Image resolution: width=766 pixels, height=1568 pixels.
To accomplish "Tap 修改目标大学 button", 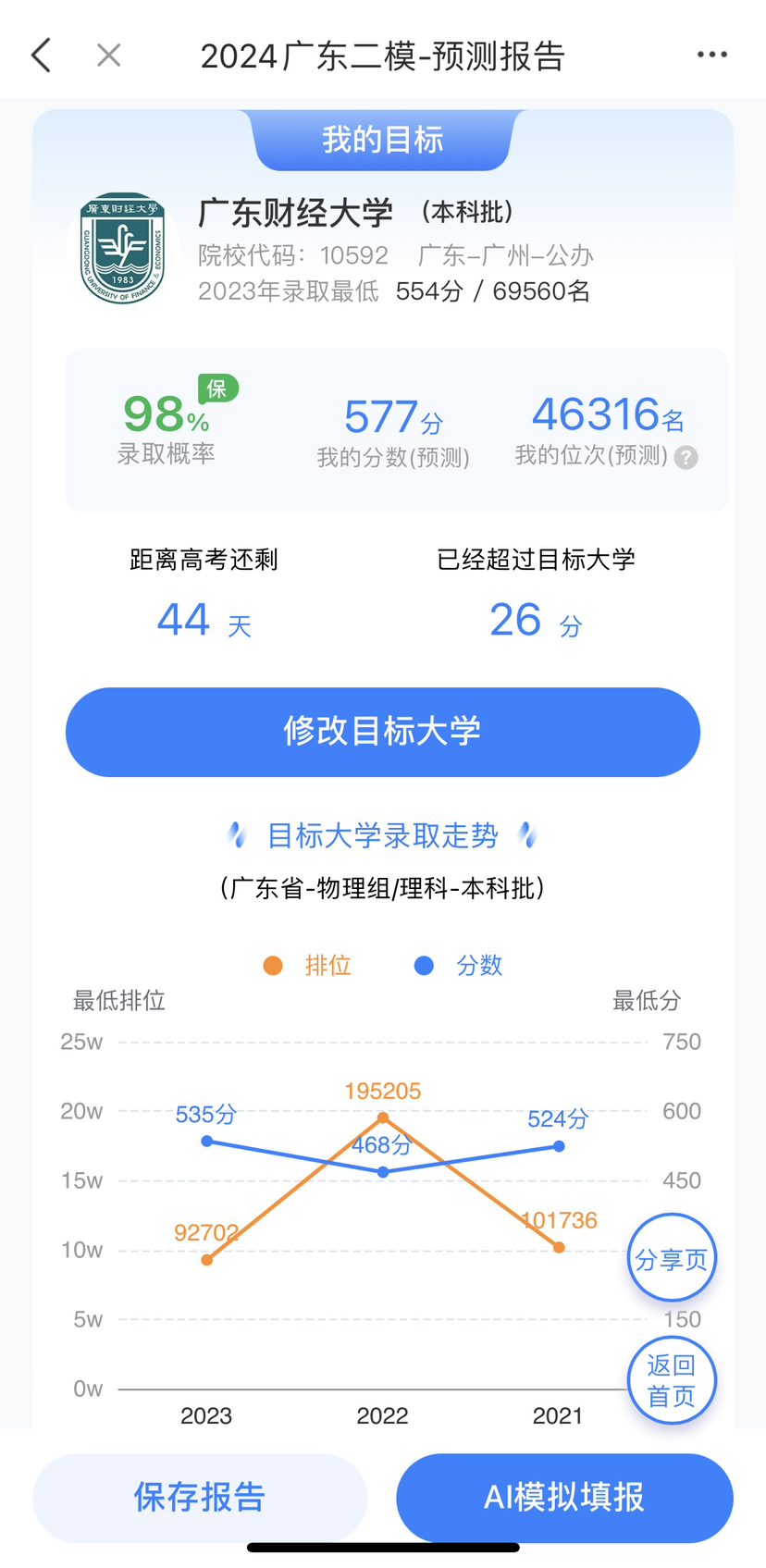I will [382, 732].
